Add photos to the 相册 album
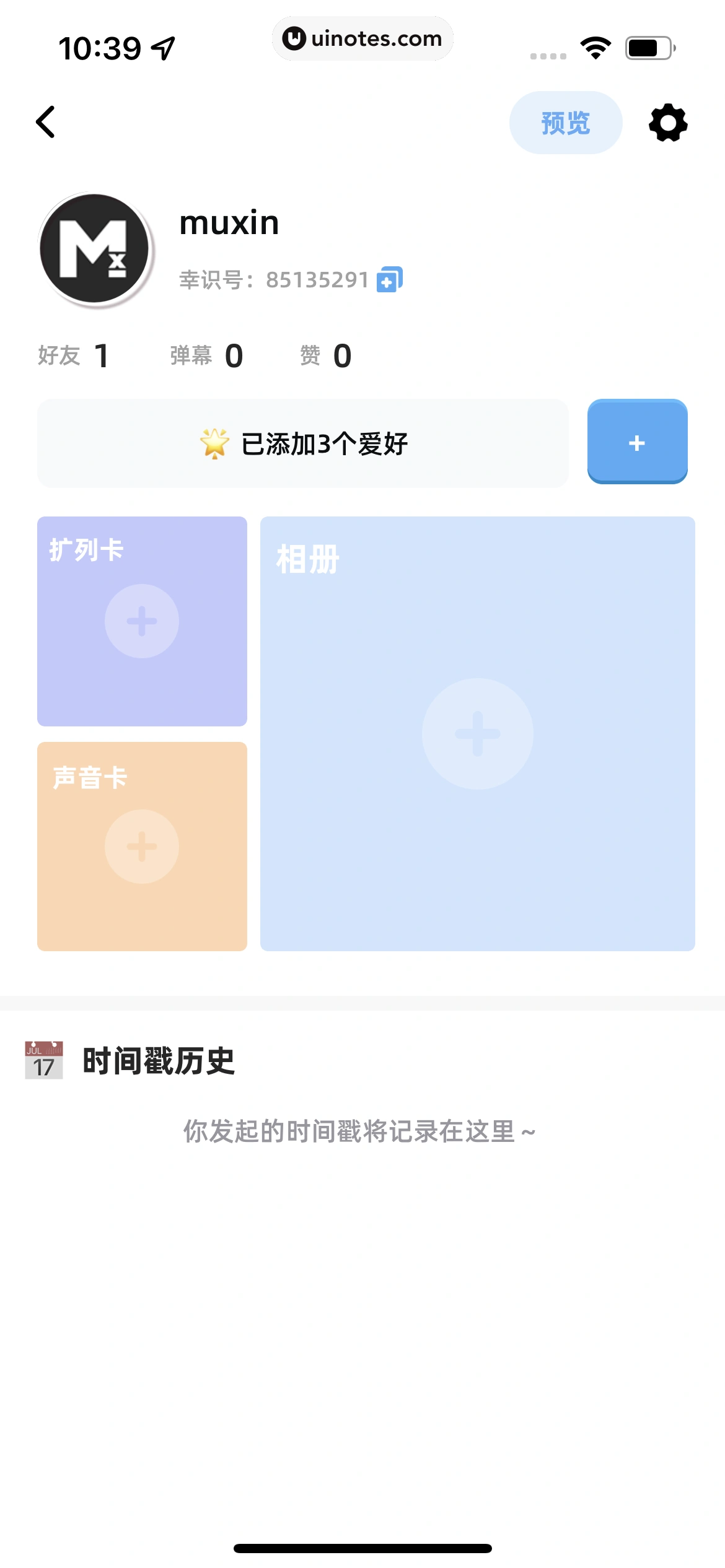This screenshot has height=1568, width=725. (477, 734)
